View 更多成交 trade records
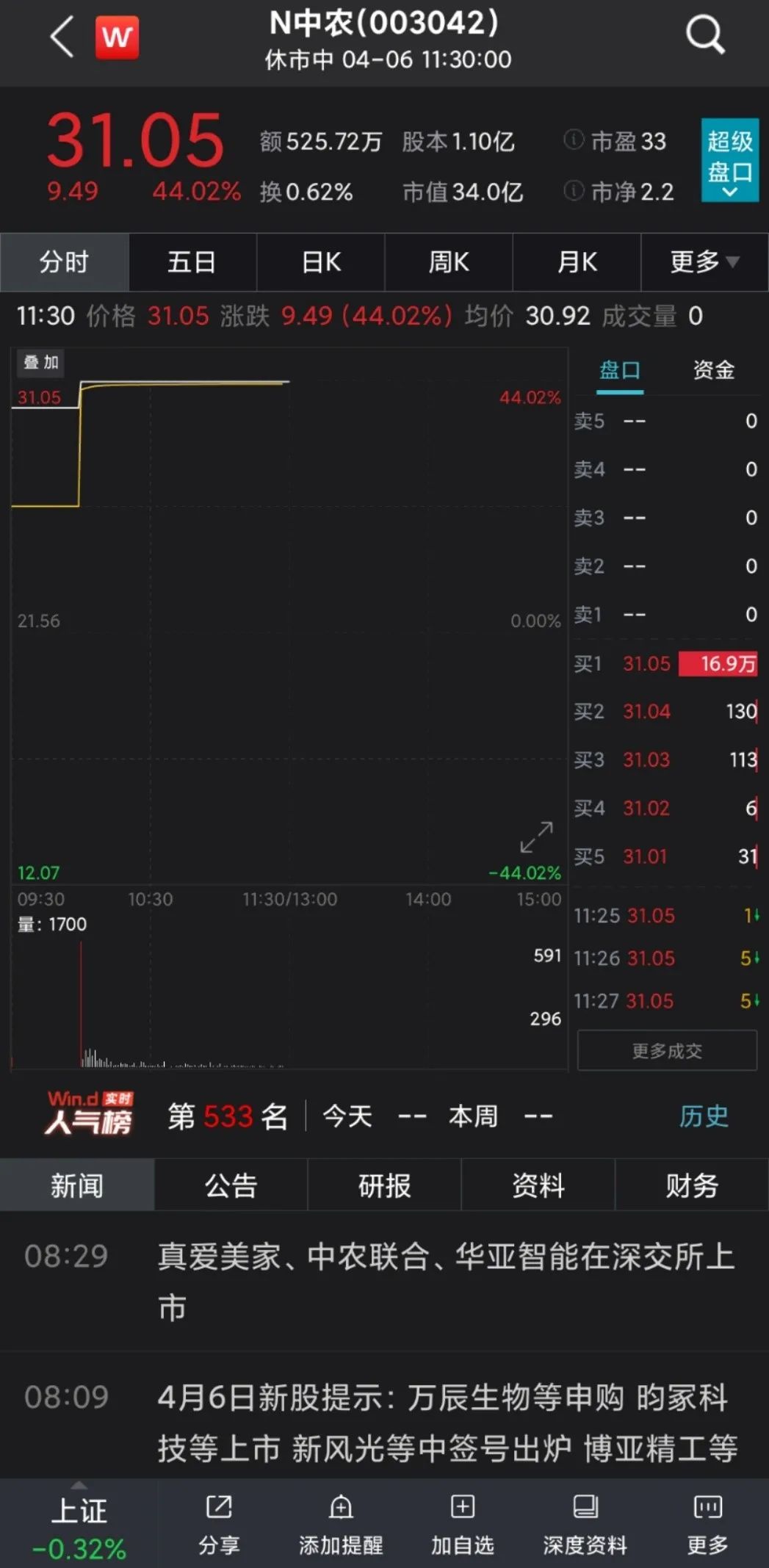Screen dimensions: 769x1568 (x=667, y=1050)
